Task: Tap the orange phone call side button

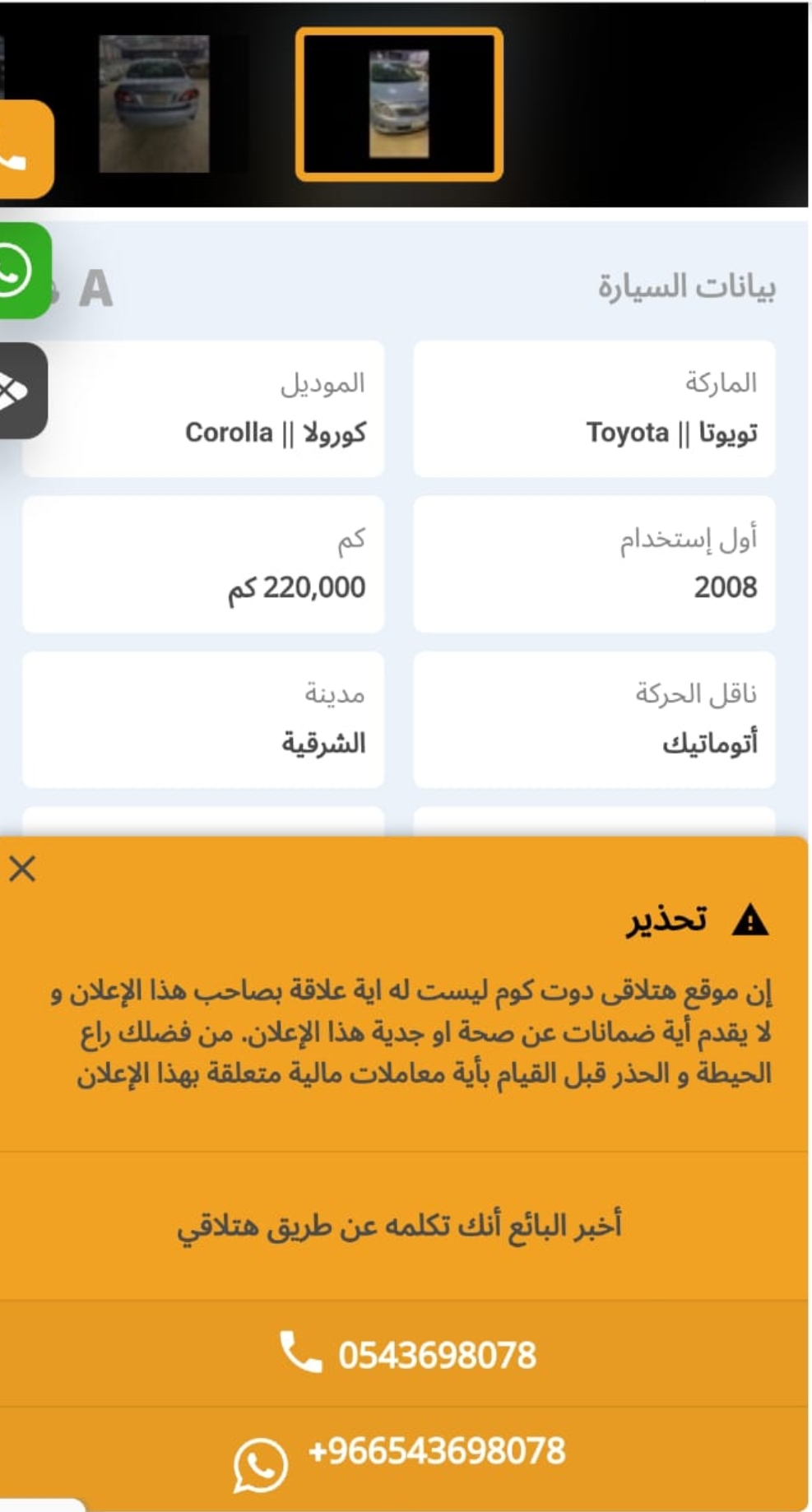Action: pos(26,149)
